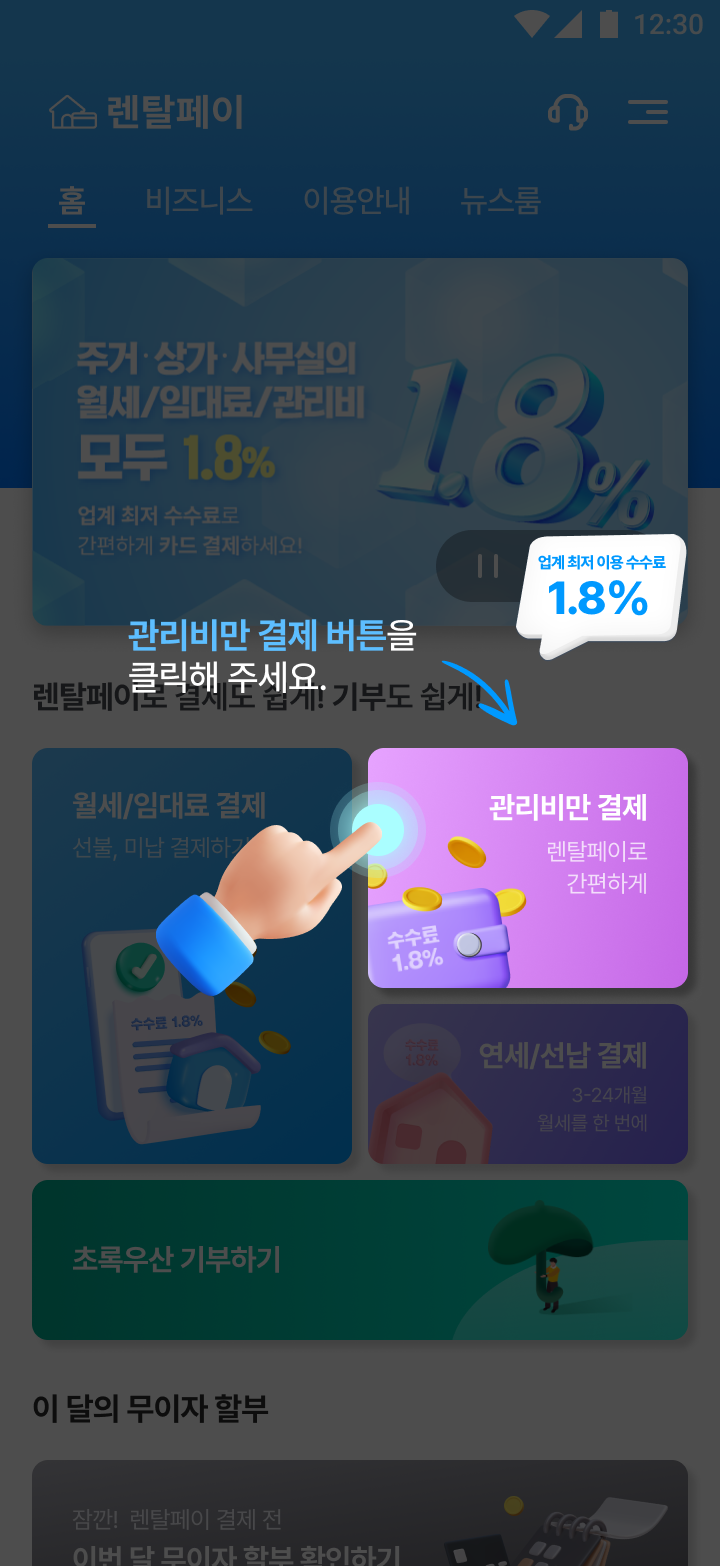The width and height of the screenshot is (720, 1566).
Task: Tap the 렌탈페이 home logo
Action: coord(146,112)
